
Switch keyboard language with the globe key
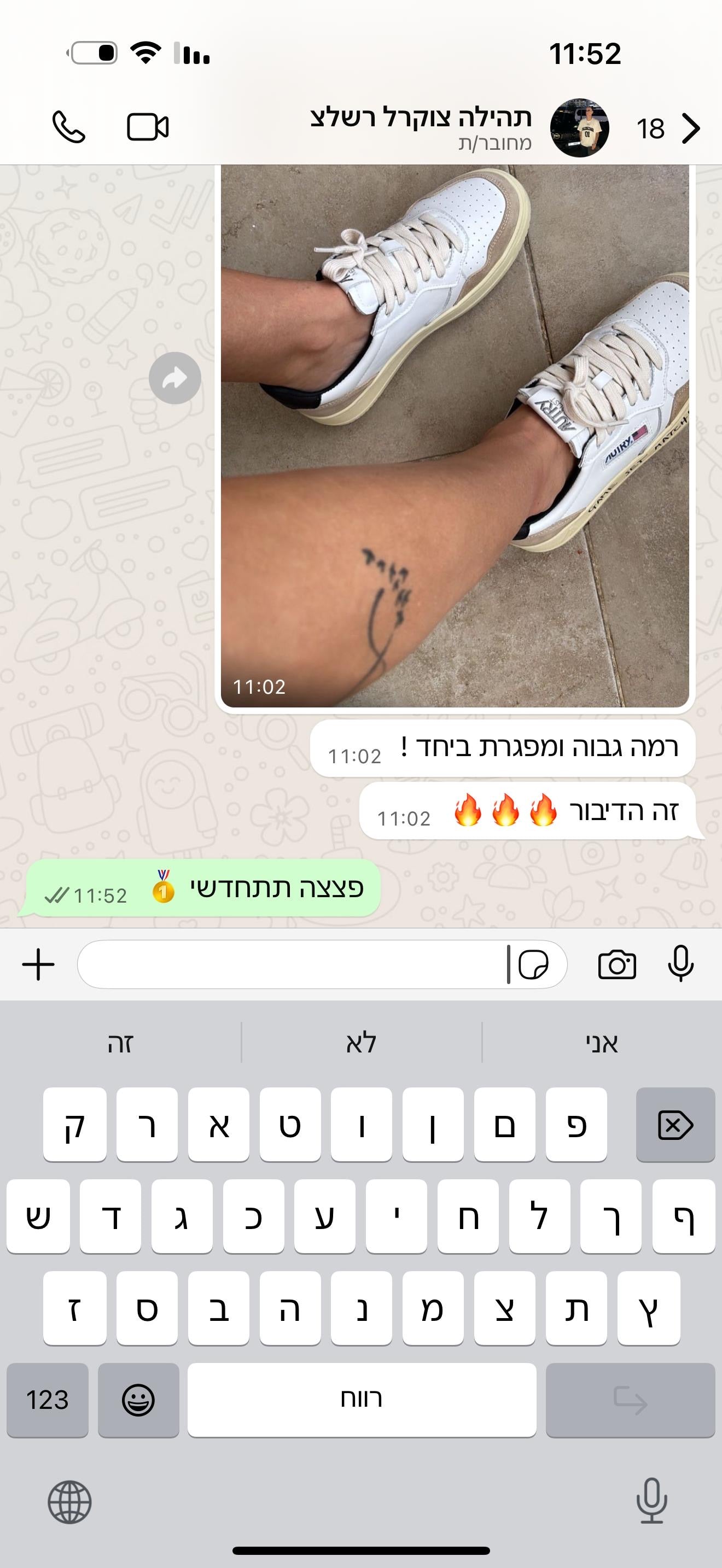tap(69, 1502)
